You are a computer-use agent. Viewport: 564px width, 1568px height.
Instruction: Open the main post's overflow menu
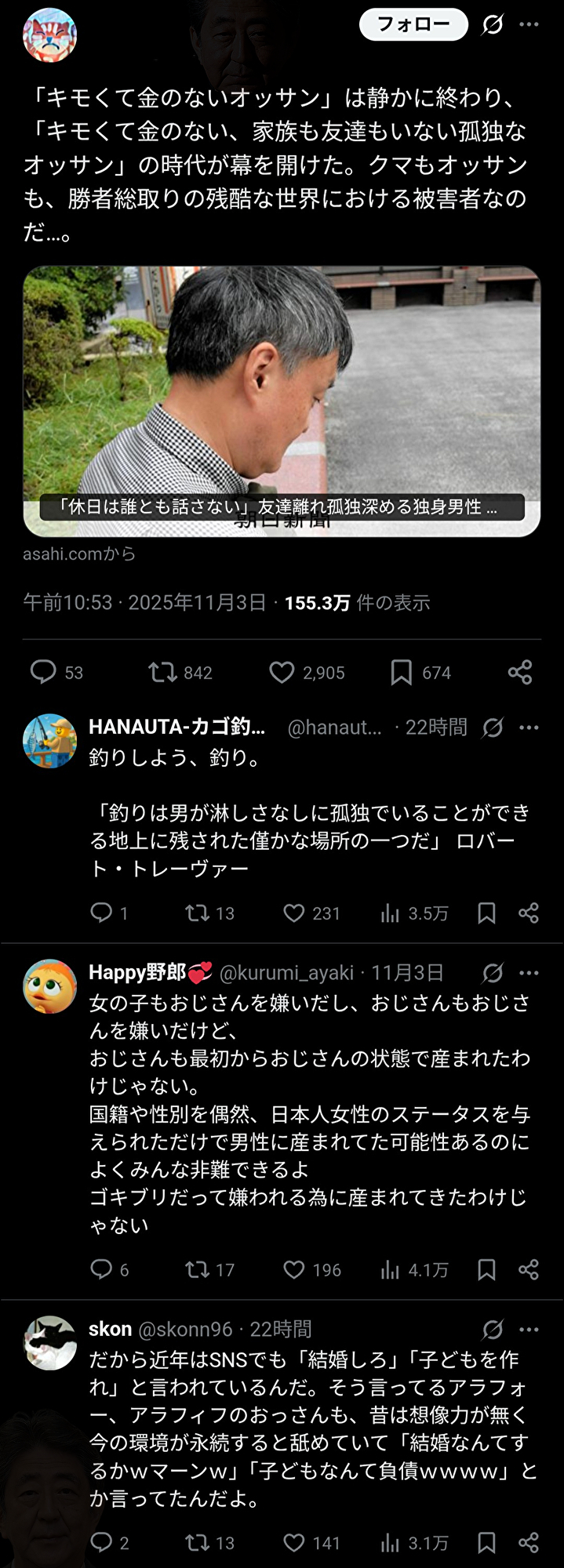coord(529,25)
